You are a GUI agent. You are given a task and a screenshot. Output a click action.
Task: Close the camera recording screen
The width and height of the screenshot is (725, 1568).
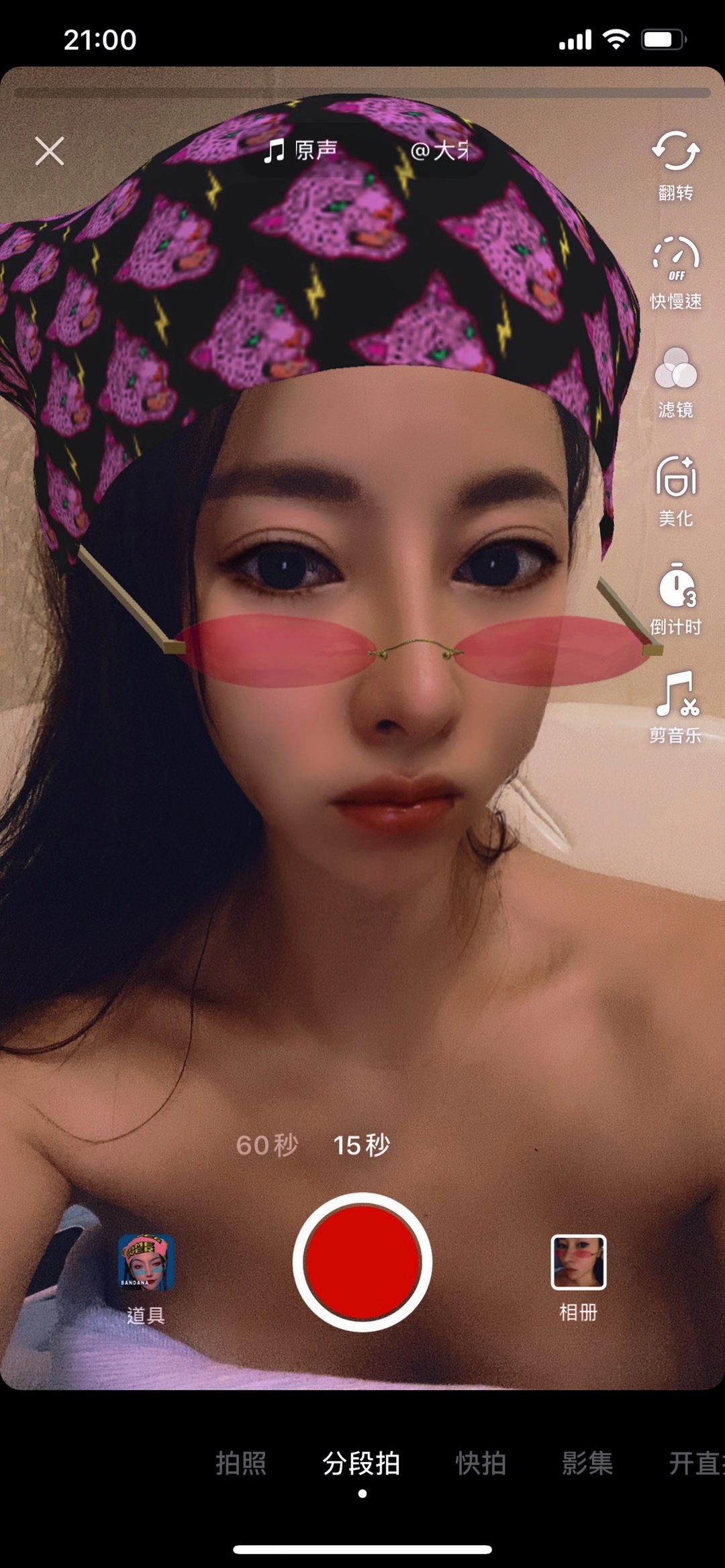pyautogui.click(x=50, y=151)
